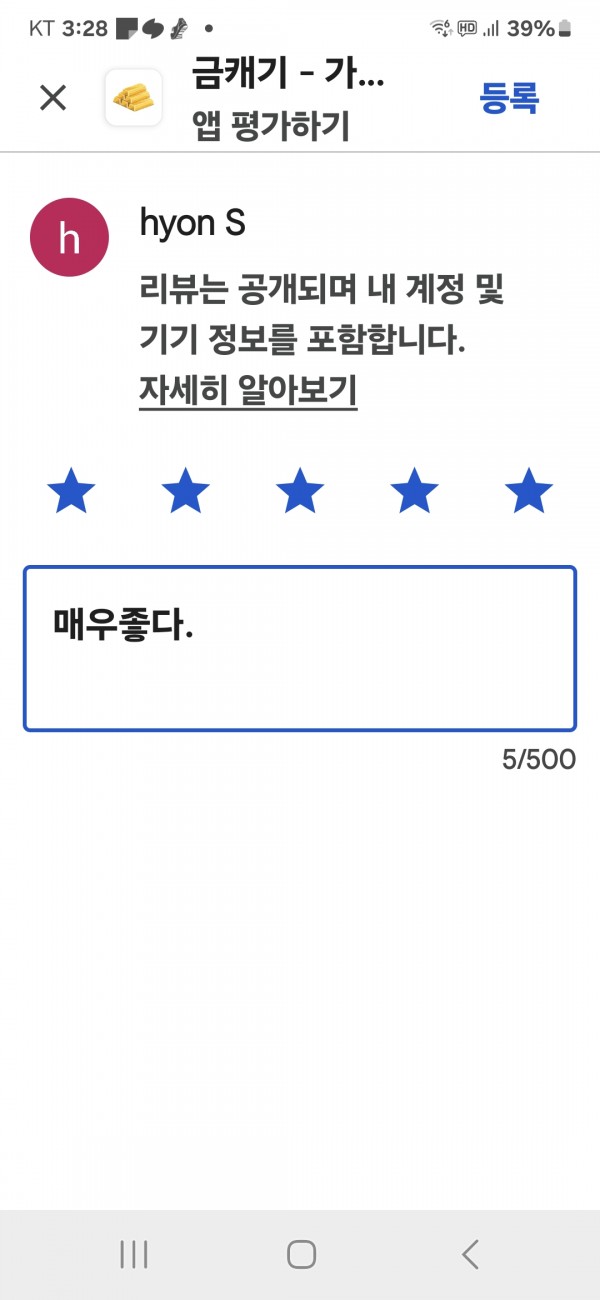
Task: Set rating to five stars
Action: [528, 492]
